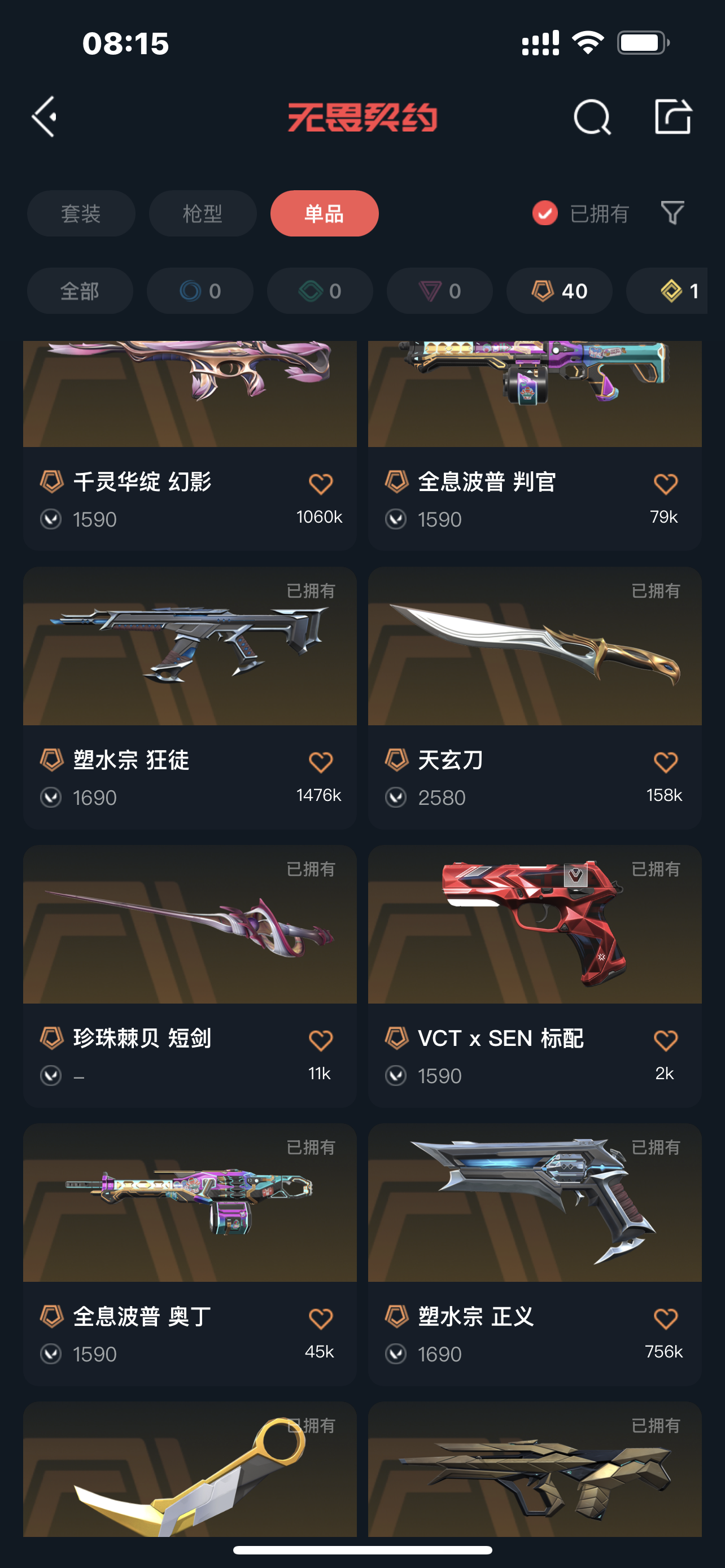Select the yellow tier chip showing 1
Image resolution: width=725 pixels, height=1568 pixels.
click(x=676, y=291)
